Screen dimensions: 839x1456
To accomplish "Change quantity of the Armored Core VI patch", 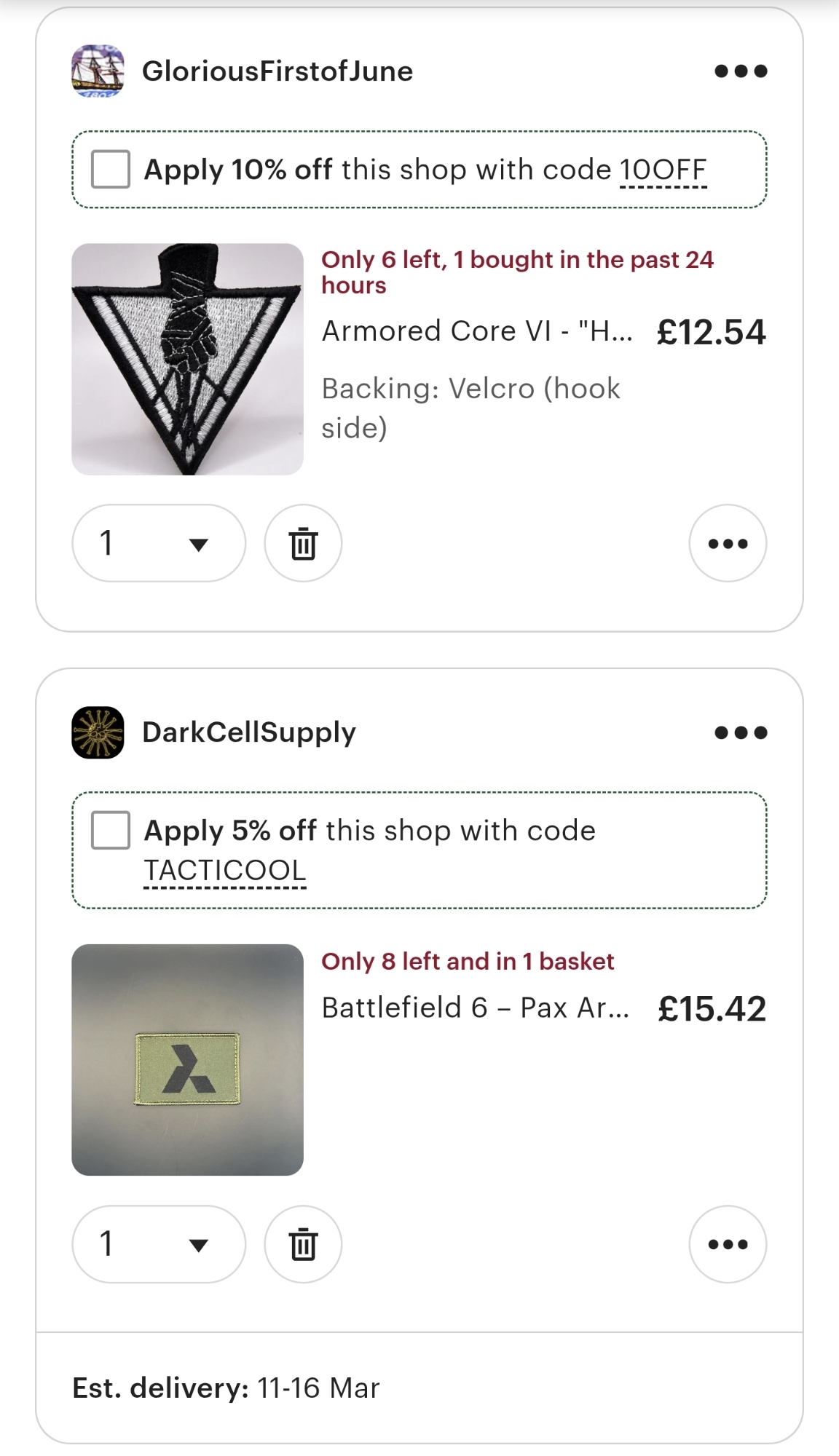I will point(159,543).
